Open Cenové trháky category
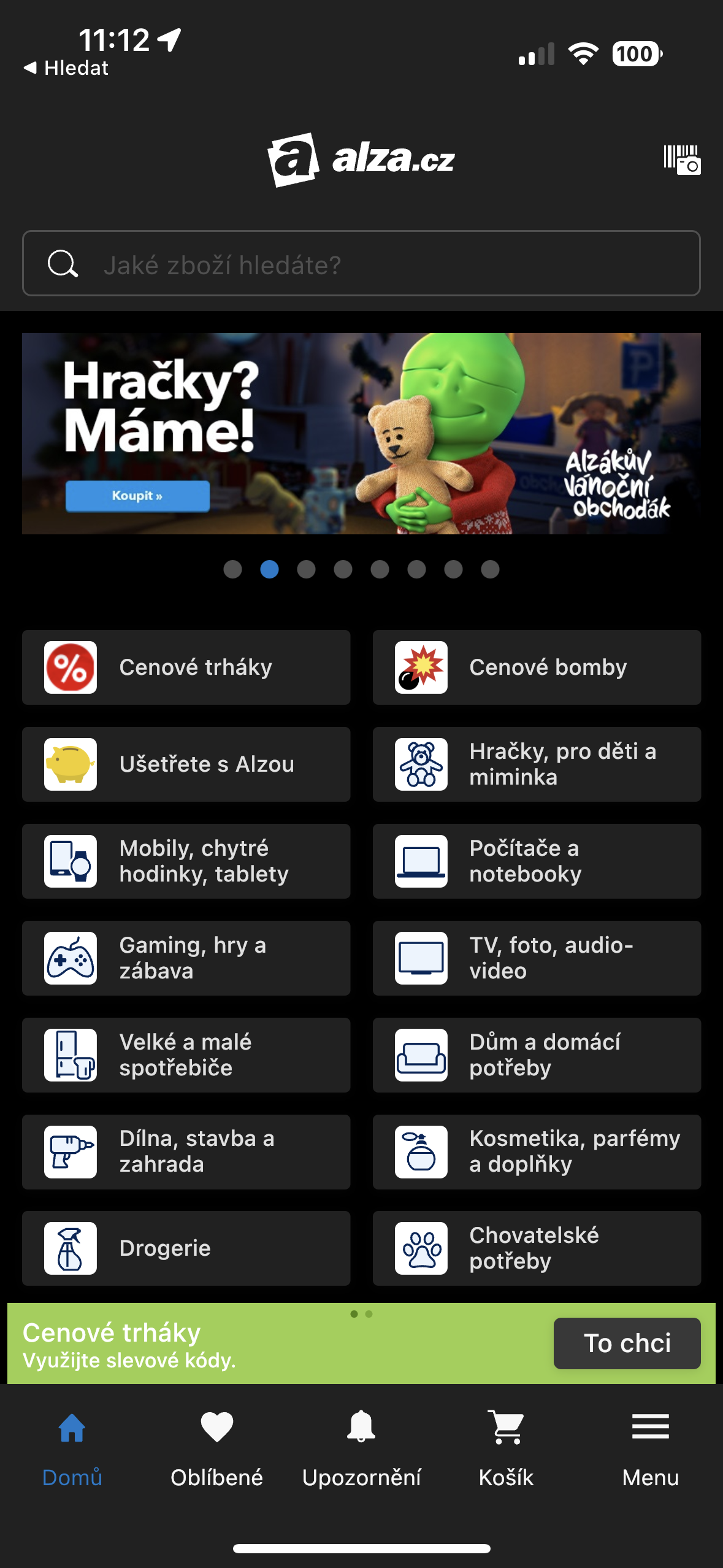This screenshot has height=1568, width=723. pyautogui.click(x=186, y=667)
